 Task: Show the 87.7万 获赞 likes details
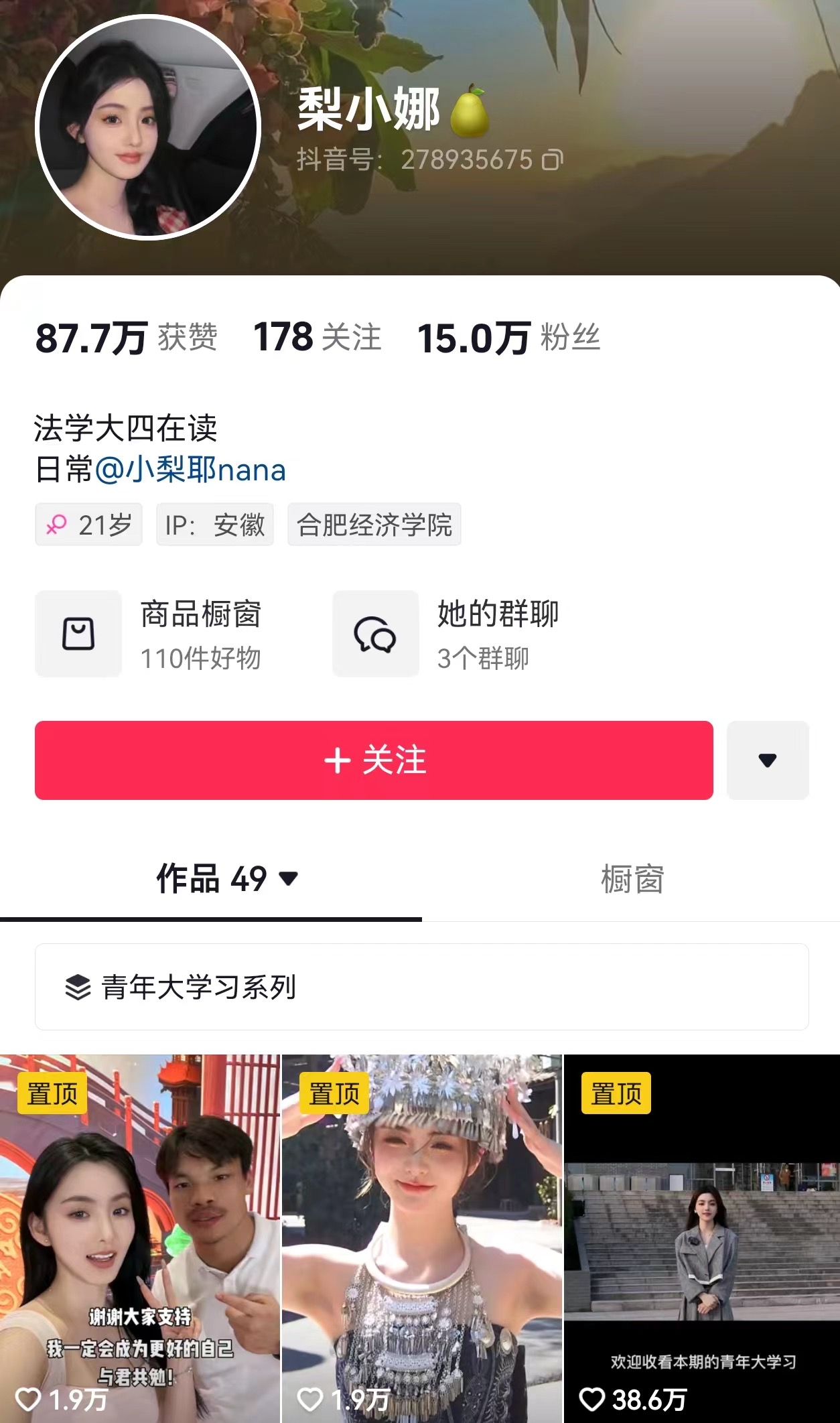(x=126, y=337)
